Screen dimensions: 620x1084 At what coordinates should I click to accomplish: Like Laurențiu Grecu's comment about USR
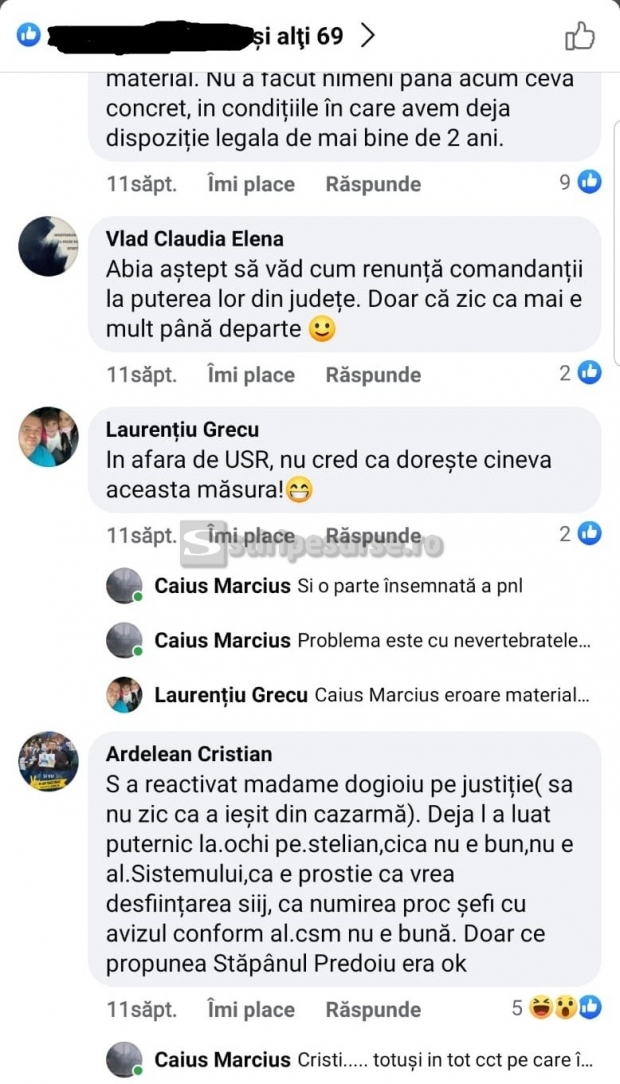click(250, 536)
